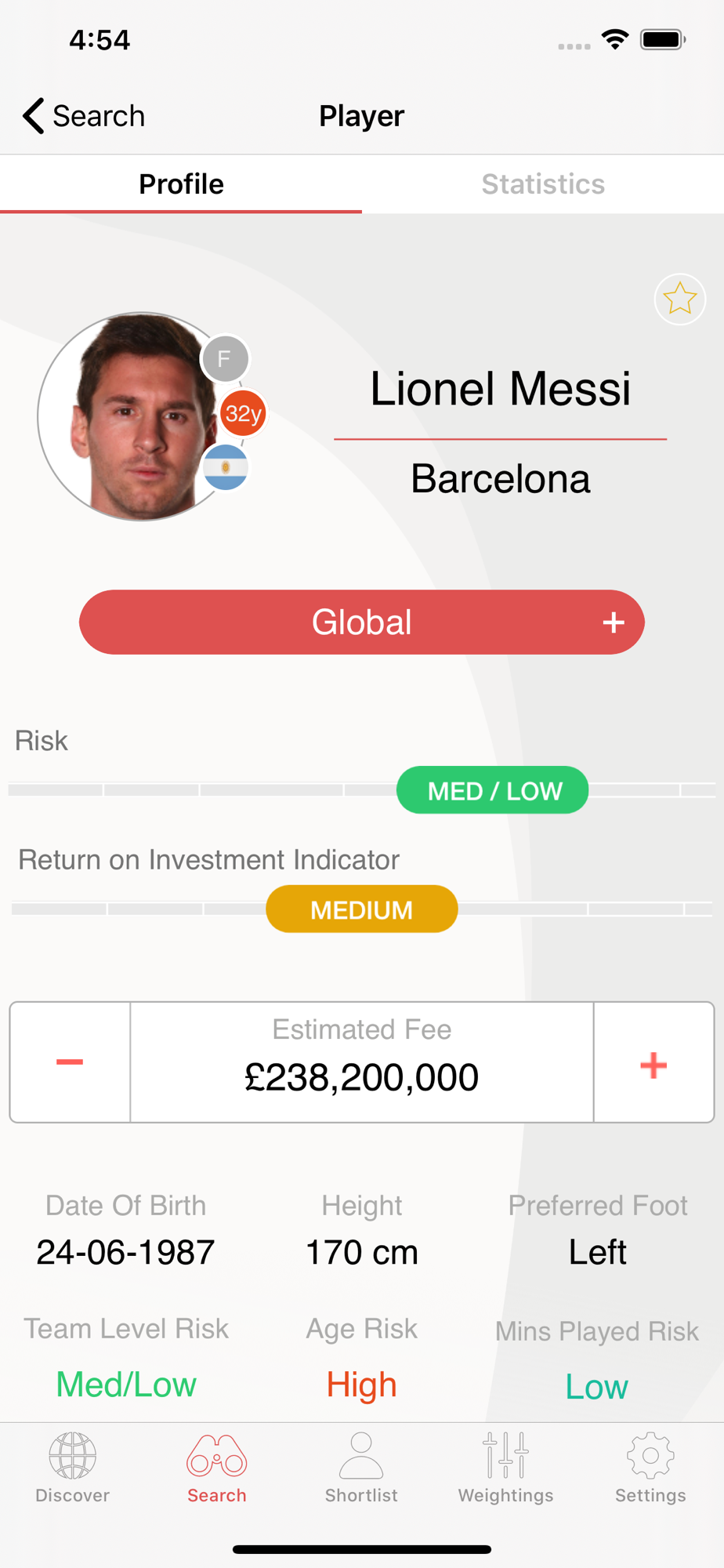Decrease the estimated fee
724x1568 pixels.
click(x=70, y=1062)
